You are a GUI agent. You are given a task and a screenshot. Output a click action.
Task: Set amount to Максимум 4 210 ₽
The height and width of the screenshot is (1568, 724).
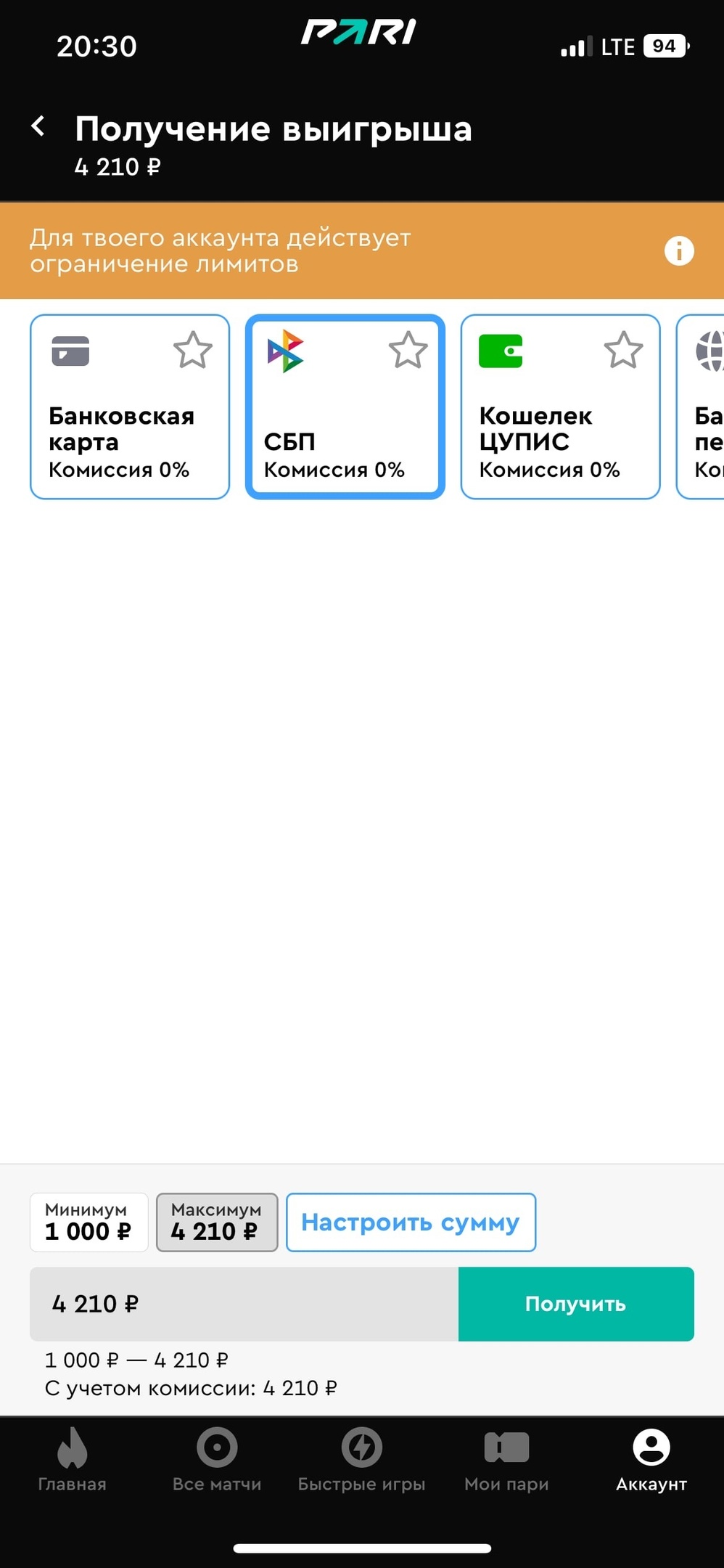(x=216, y=1222)
